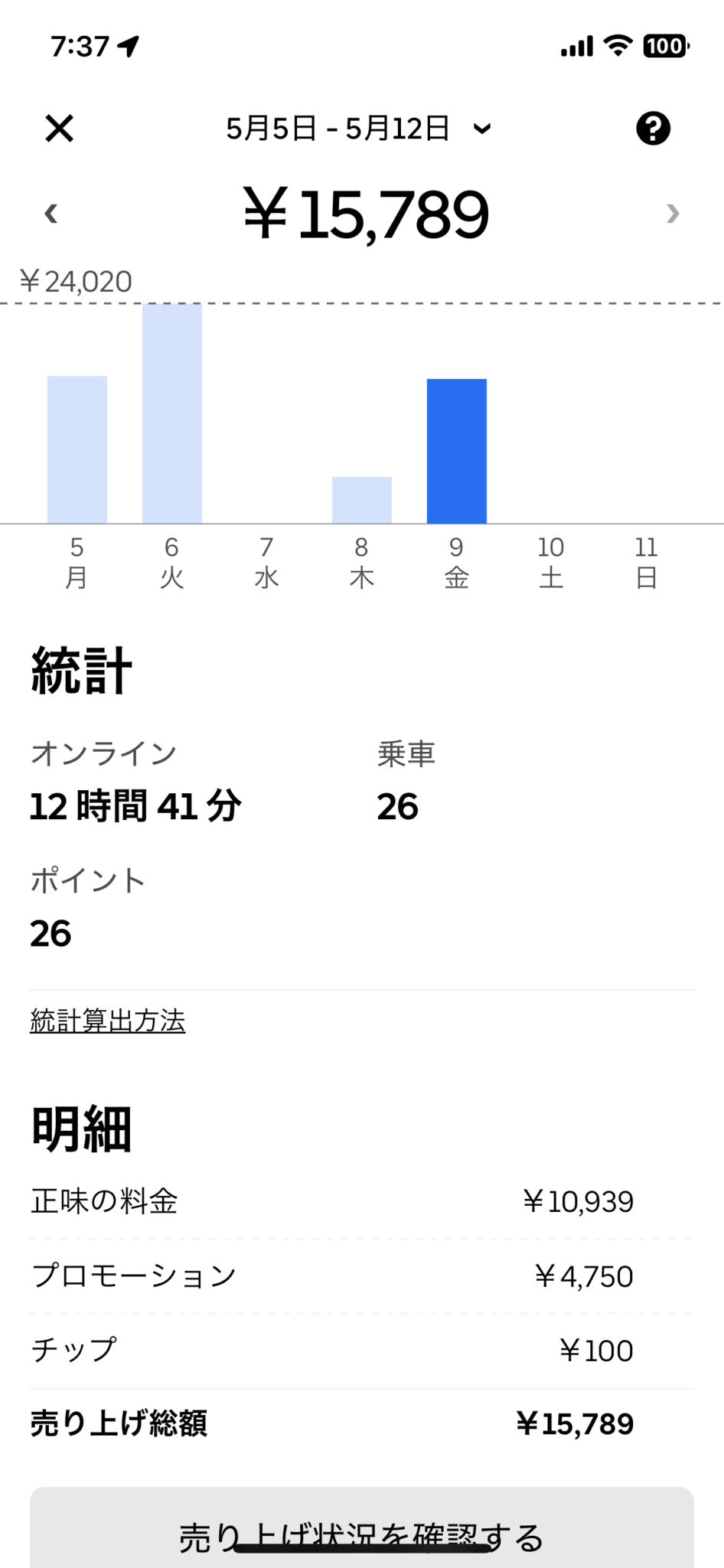Go to the next week
Screen dimensions: 724x1568
pyautogui.click(x=673, y=213)
